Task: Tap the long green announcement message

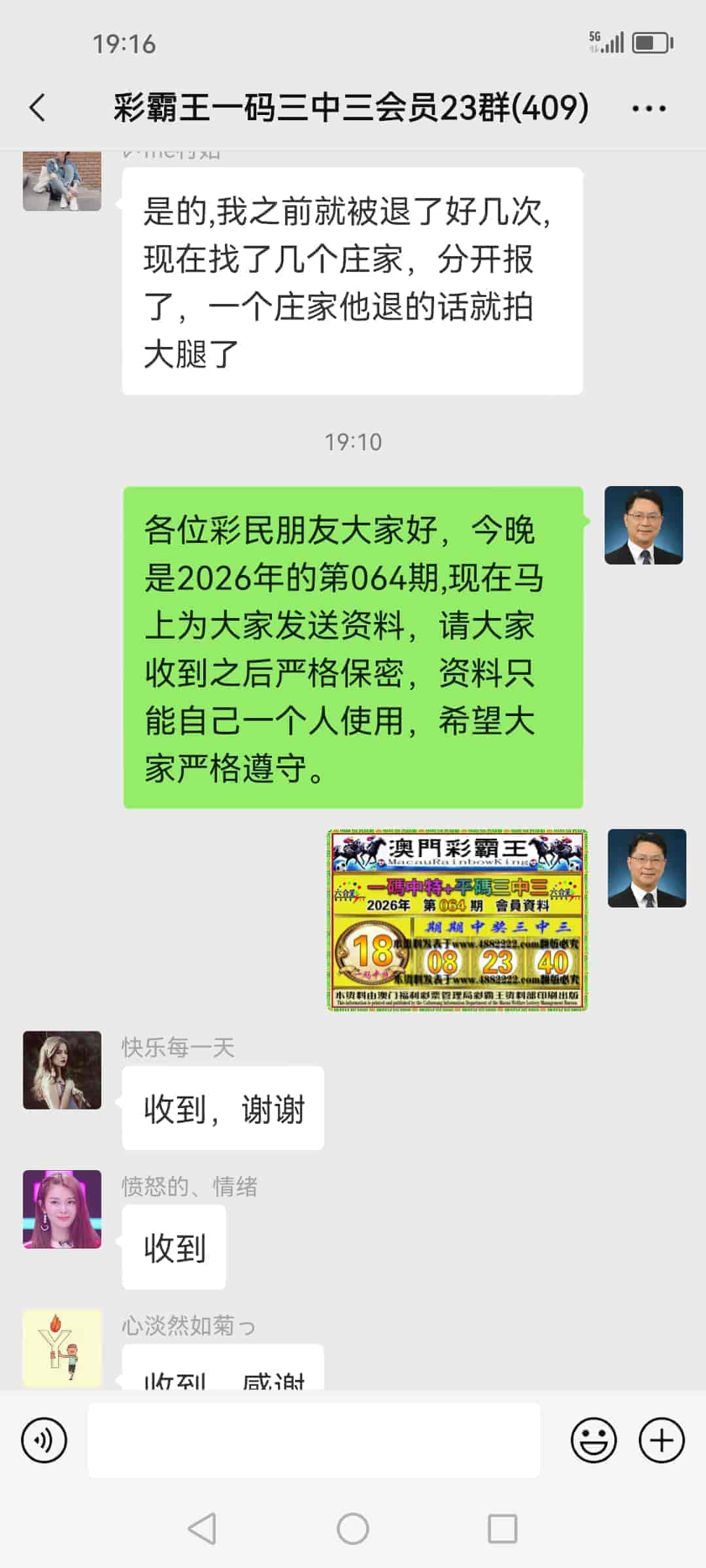Action: pyautogui.click(x=353, y=647)
